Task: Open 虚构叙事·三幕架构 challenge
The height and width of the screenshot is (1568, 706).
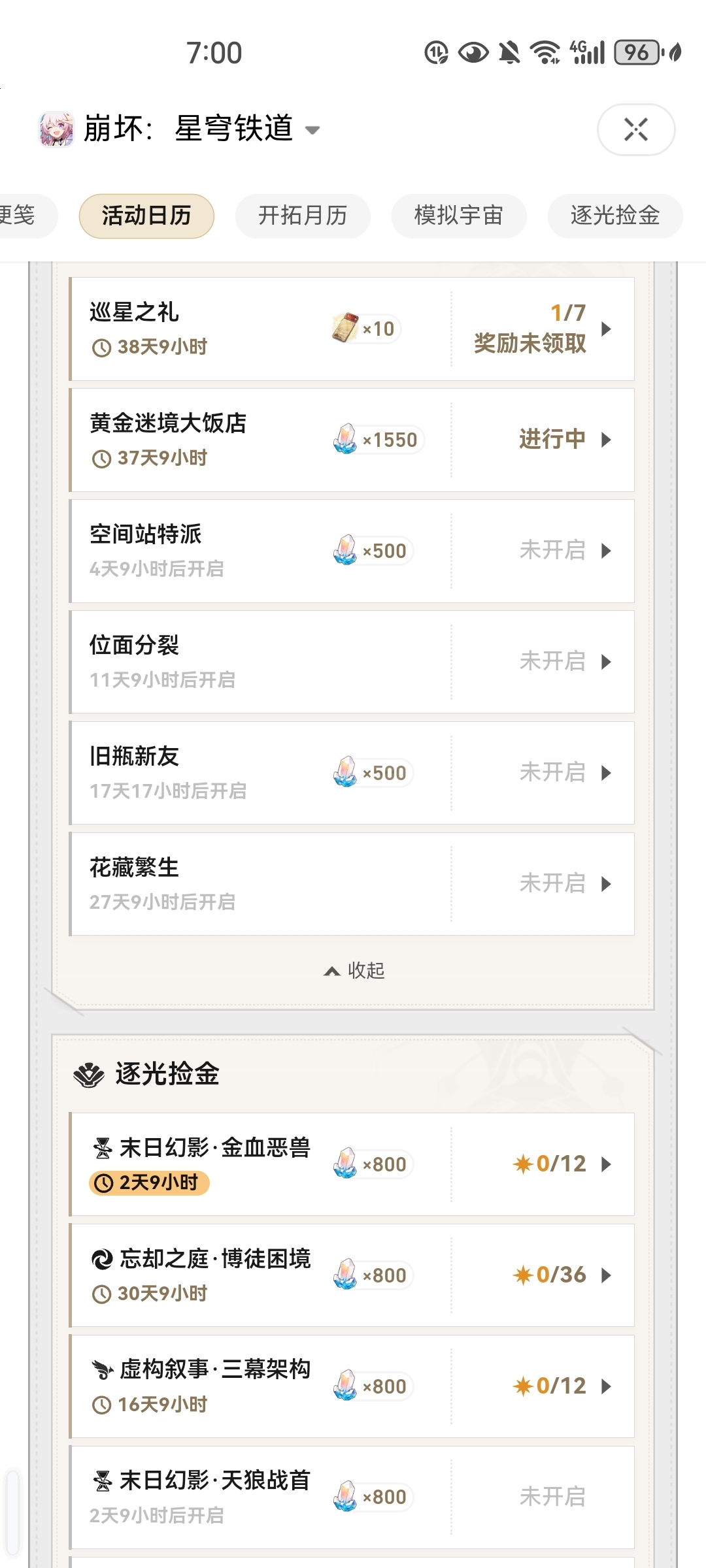Action: coord(352,1386)
